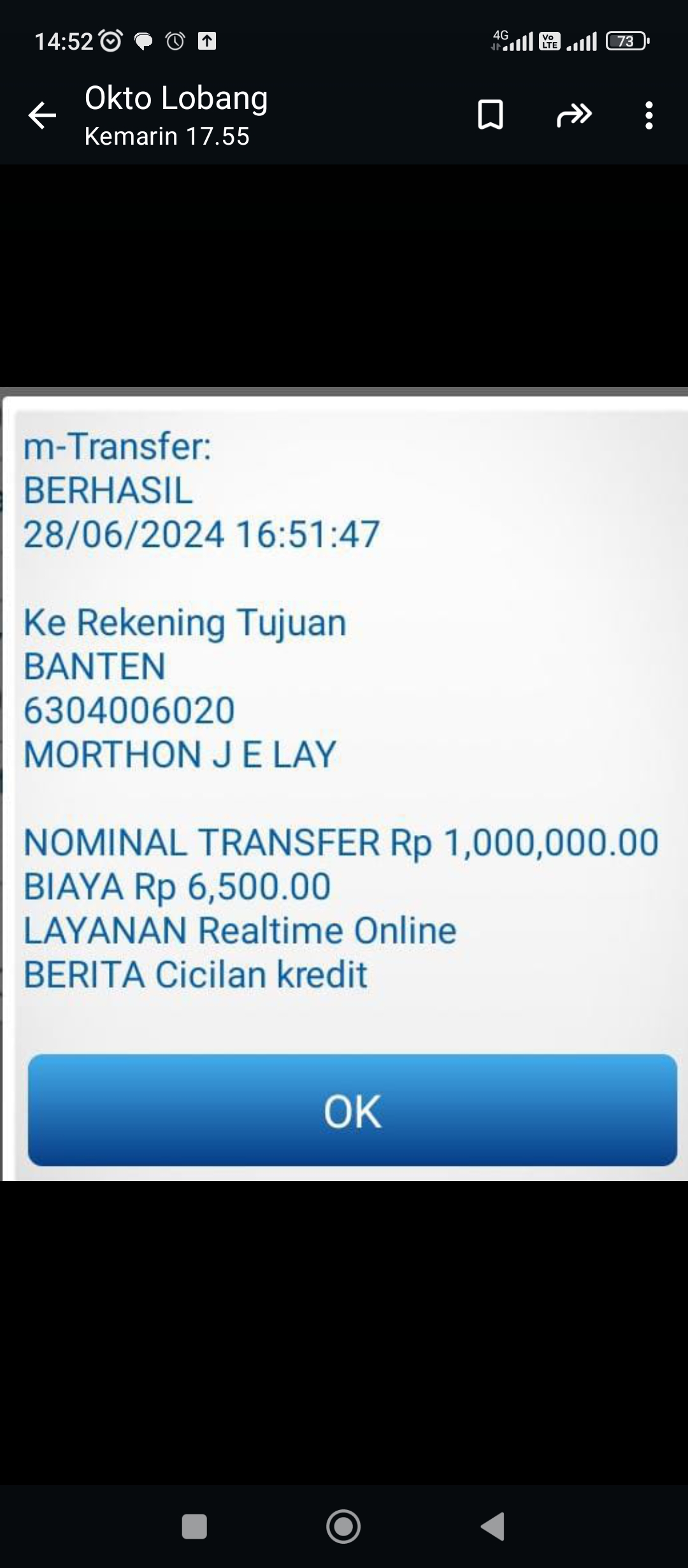Tap the chat bubble notification icon
Viewport: 688px width, 1568px height.
(x=144, y=41)
